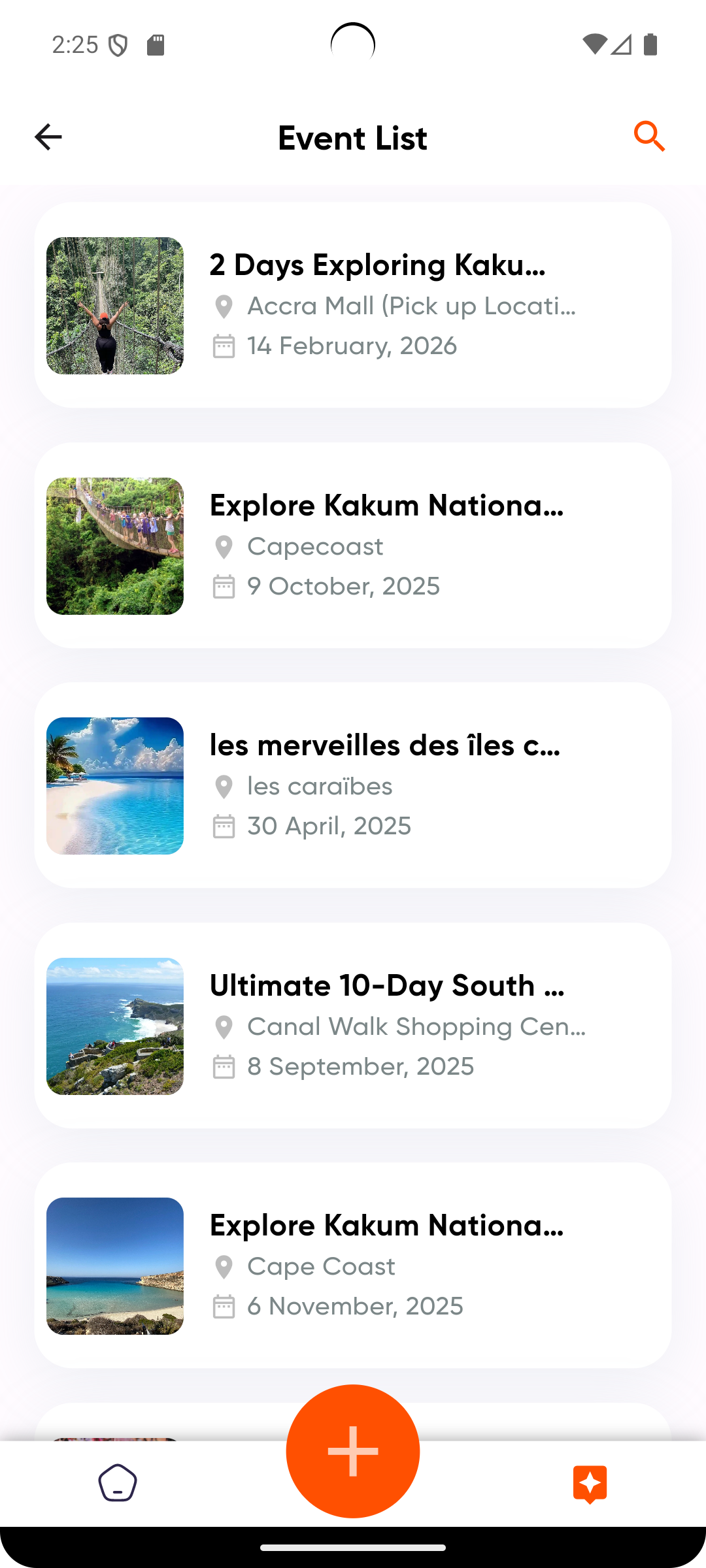Tap the calendar icon next to 8 September, 2025

pyautogui.click(x=224, y=1066)
